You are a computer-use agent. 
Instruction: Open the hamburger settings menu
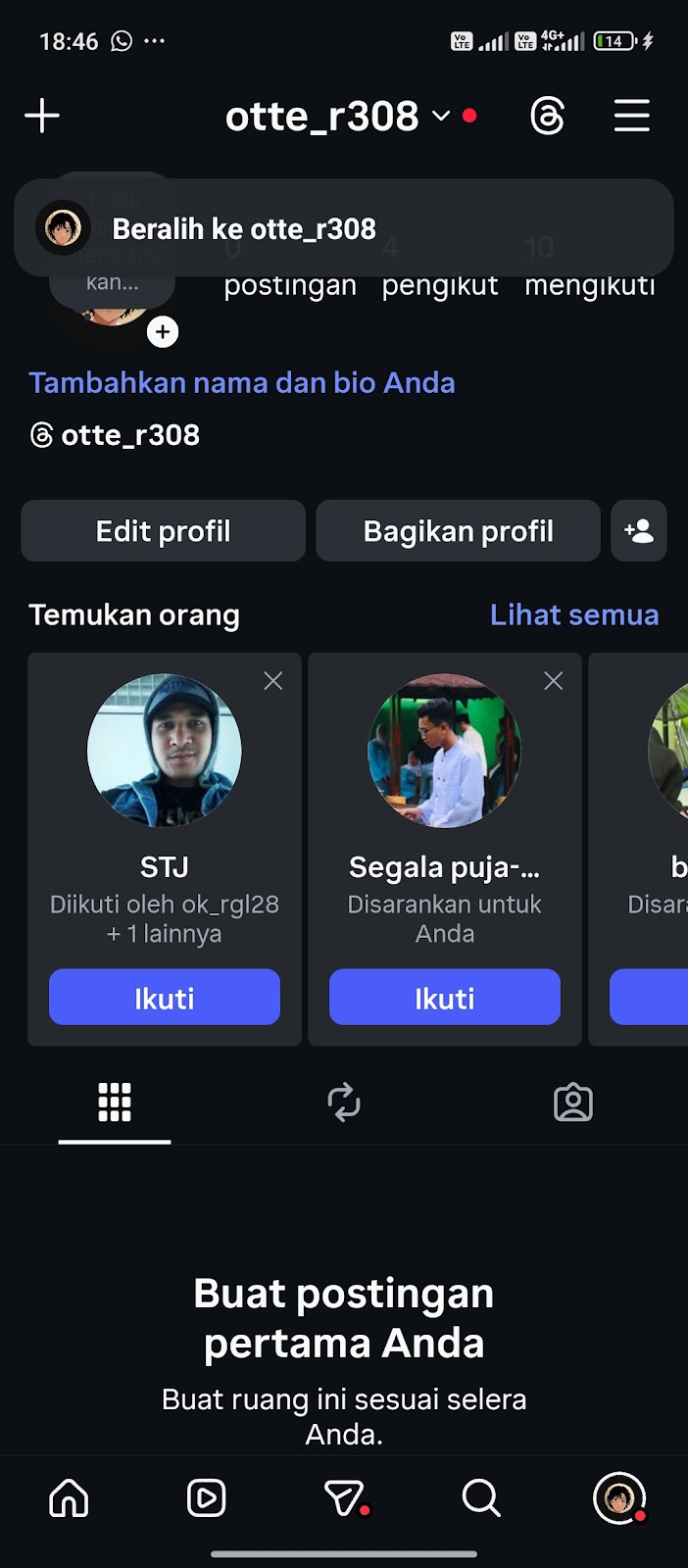coord(631,116)
